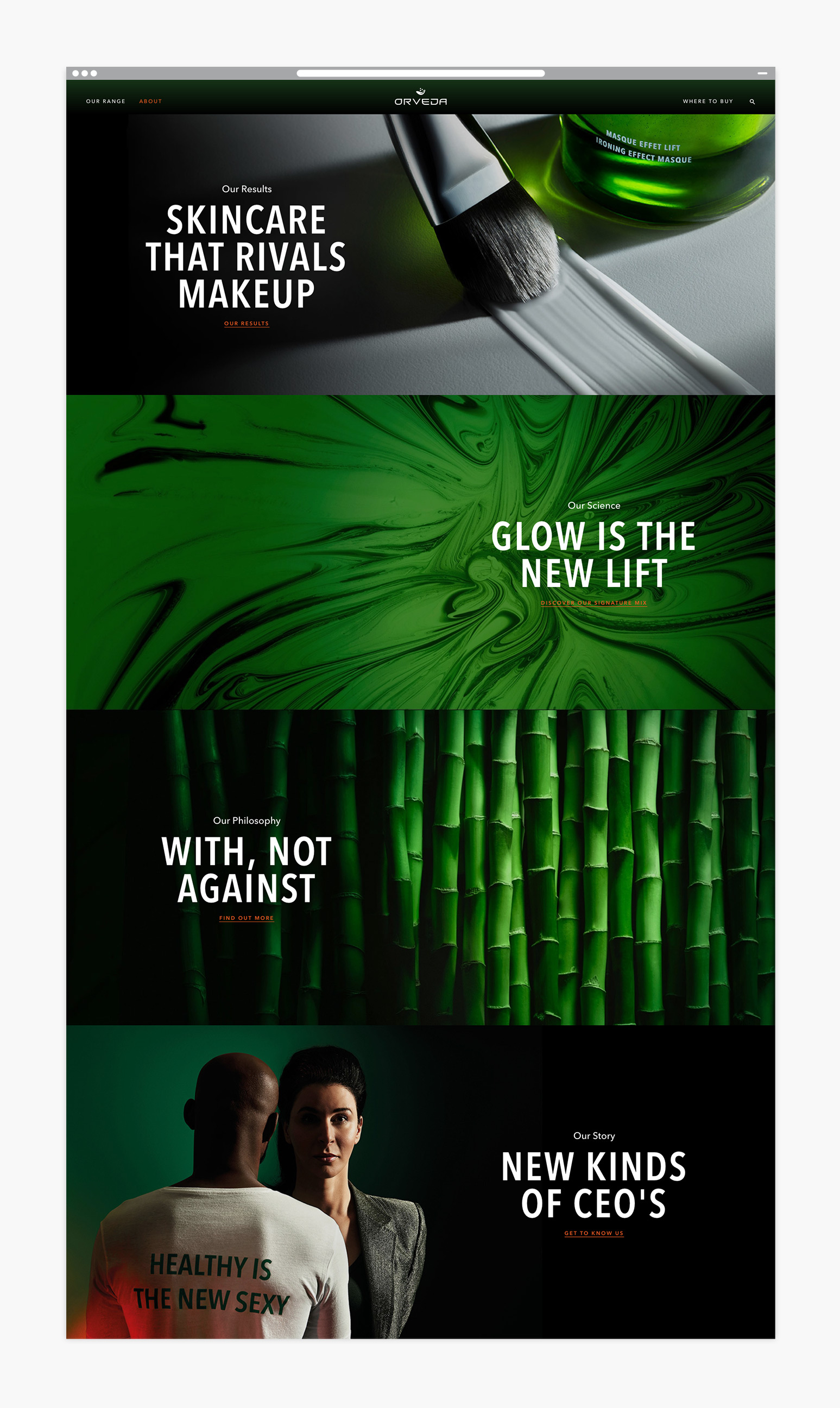Viewport: 840px width, 1408px height.
Task: Tap Find Out More under philosophy
Action: point(247,918)
